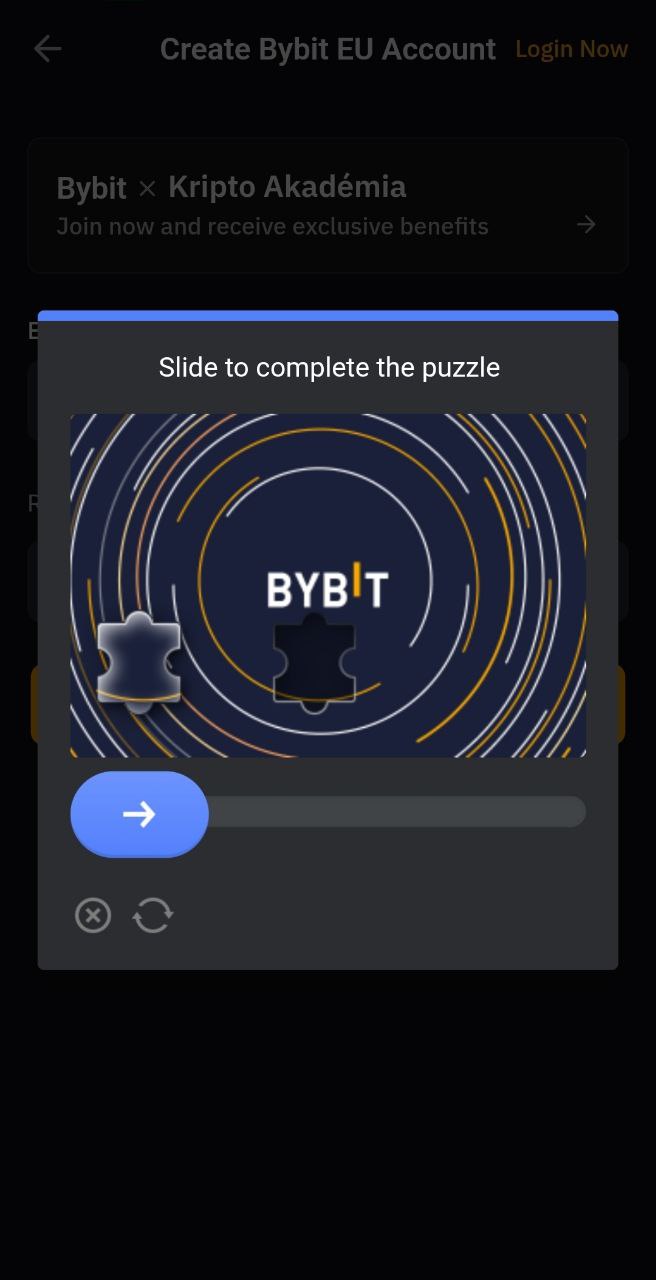The image size is (656, 1280).
Task: Close the puzzle captcha dialog
Action: [x=93, y=915]
